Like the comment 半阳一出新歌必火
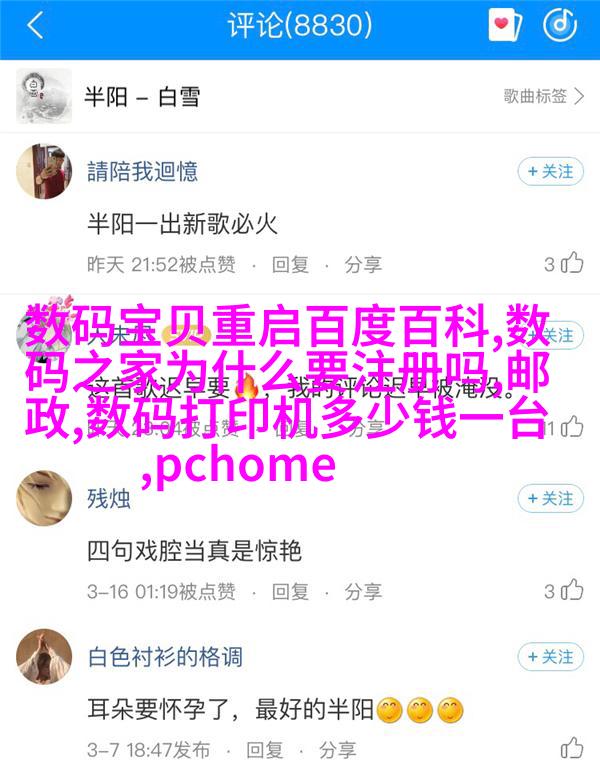600x779 pixels. 564,264
